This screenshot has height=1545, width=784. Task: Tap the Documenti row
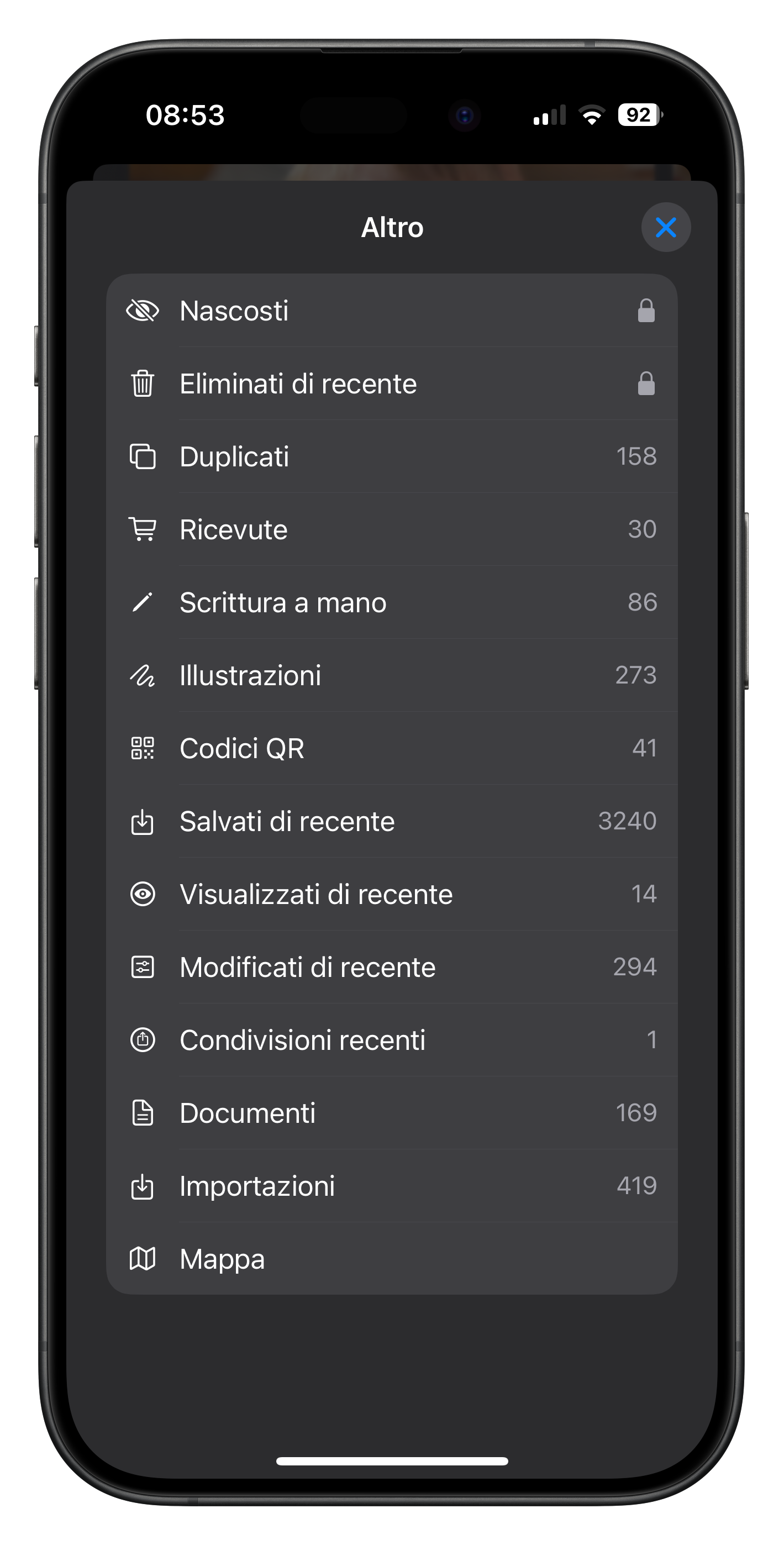pos(391,1113)
